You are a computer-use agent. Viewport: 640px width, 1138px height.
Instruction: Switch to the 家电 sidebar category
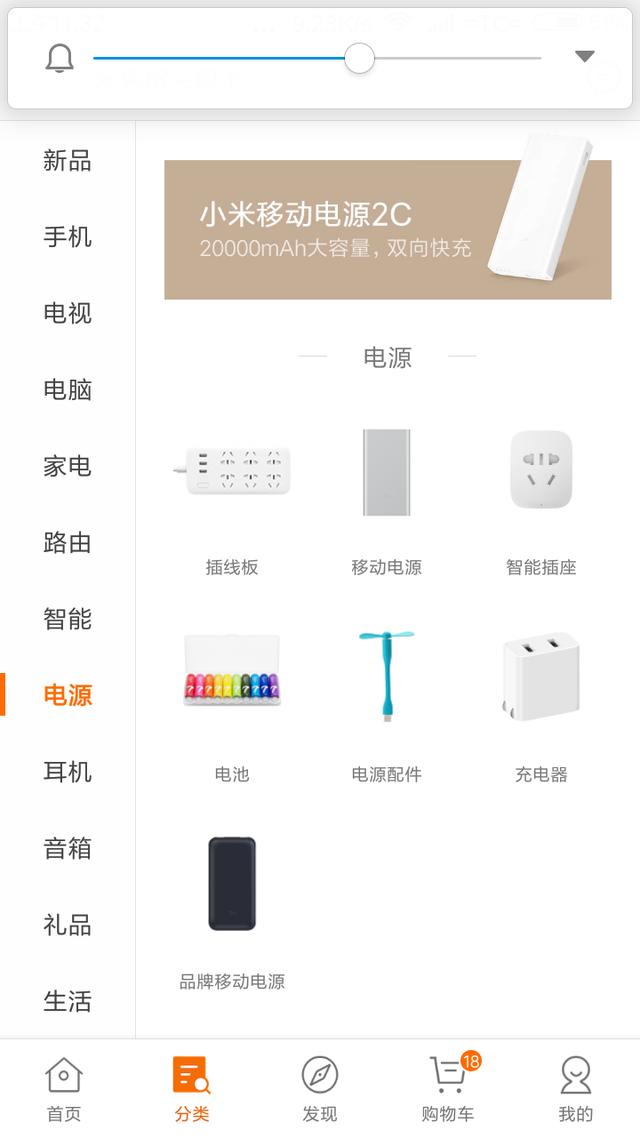pyautogui.click(x=67, y=466)
